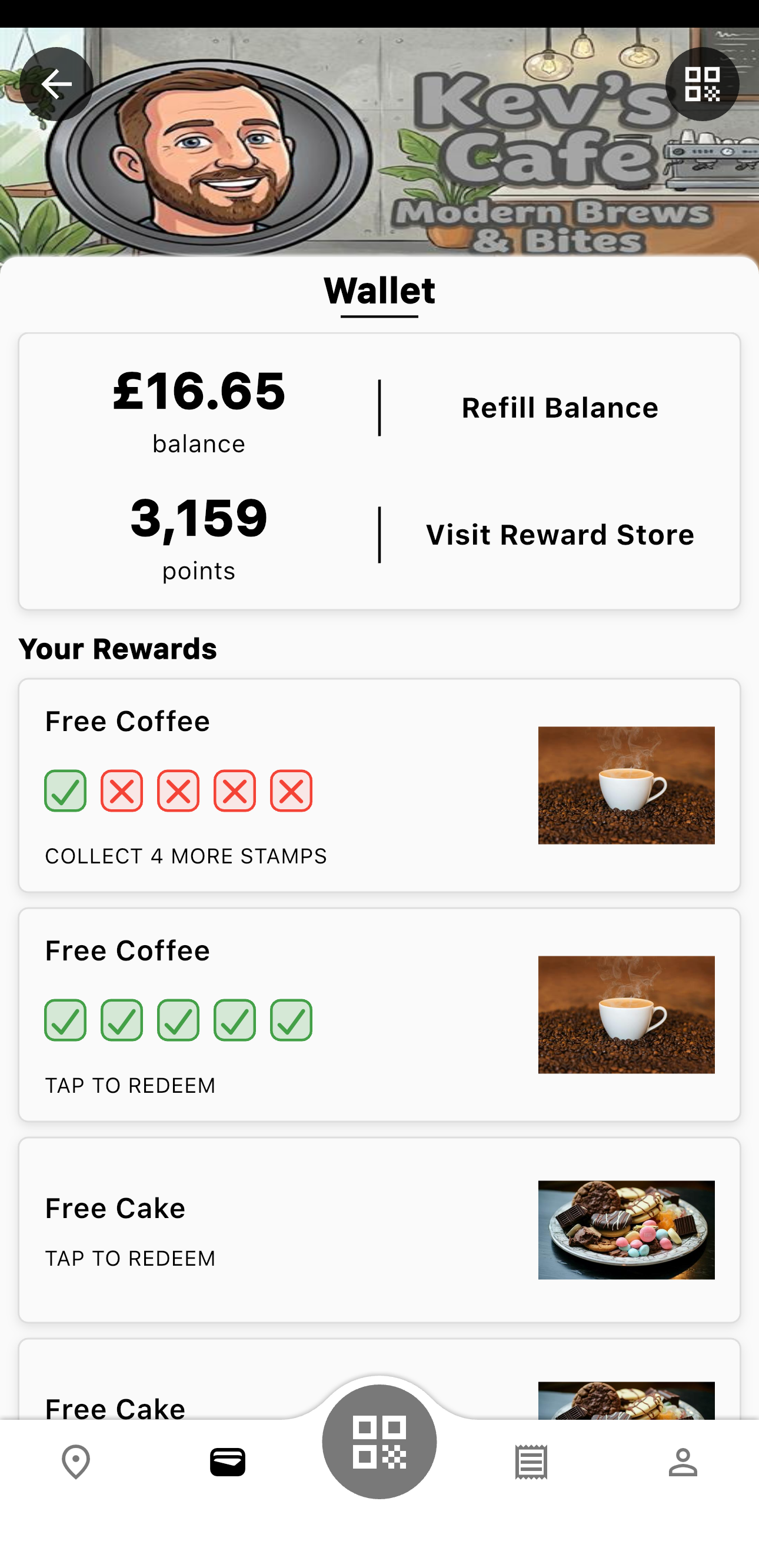The image size is (759, 1568).
Task: Open the Wallet tab heading
Action: (379, 291)
